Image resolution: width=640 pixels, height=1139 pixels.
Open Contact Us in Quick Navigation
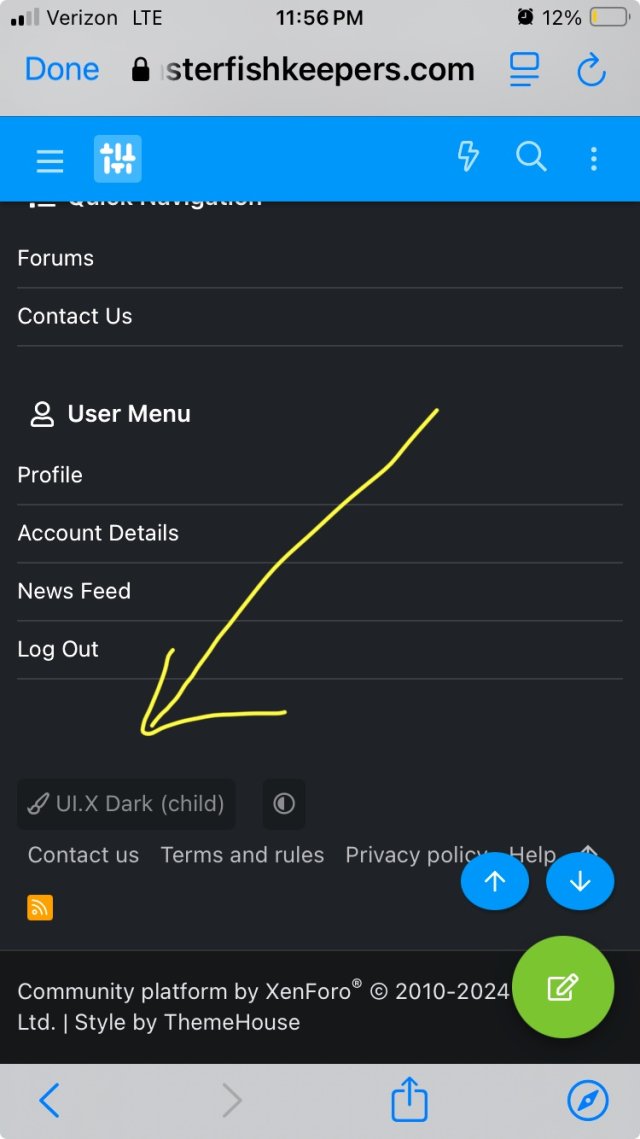[x=75, y=316]
